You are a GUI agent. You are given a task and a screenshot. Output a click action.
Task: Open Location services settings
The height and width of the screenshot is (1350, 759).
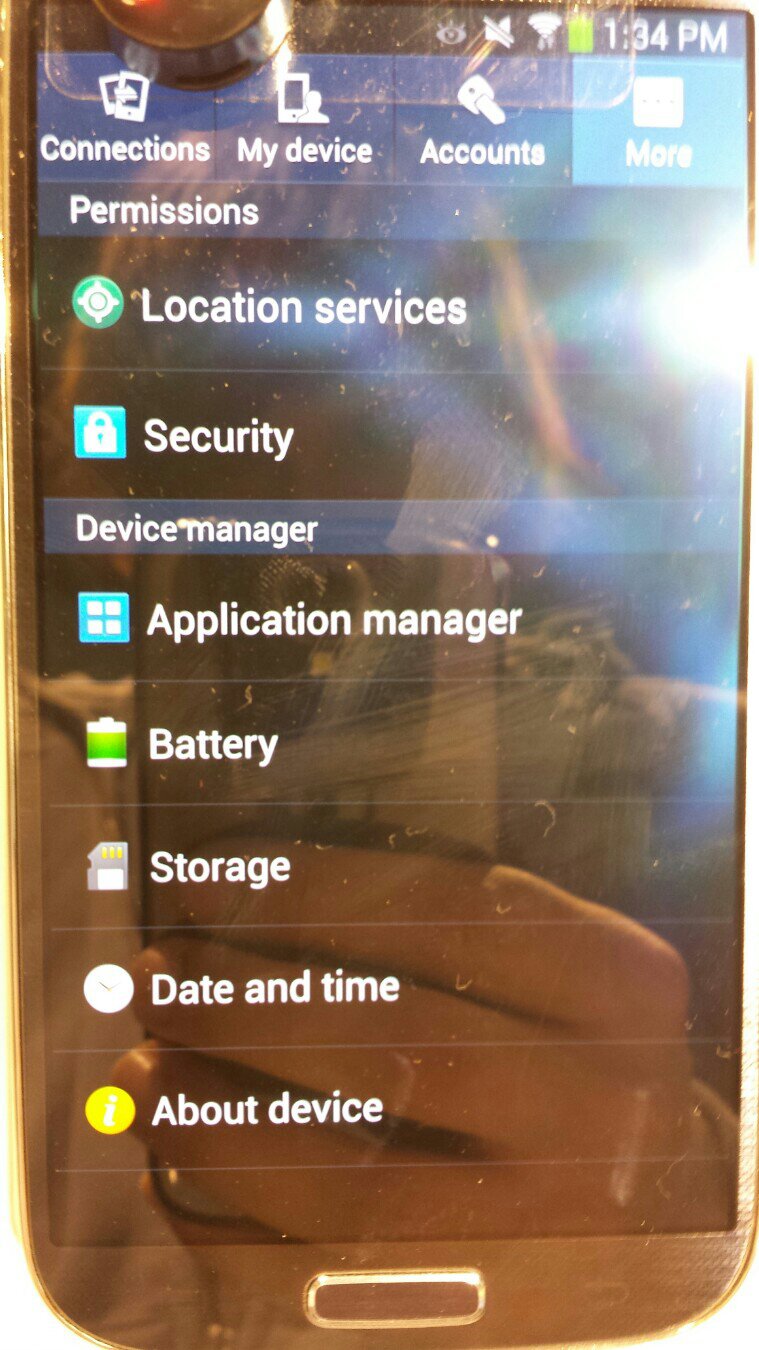[303, 307]
